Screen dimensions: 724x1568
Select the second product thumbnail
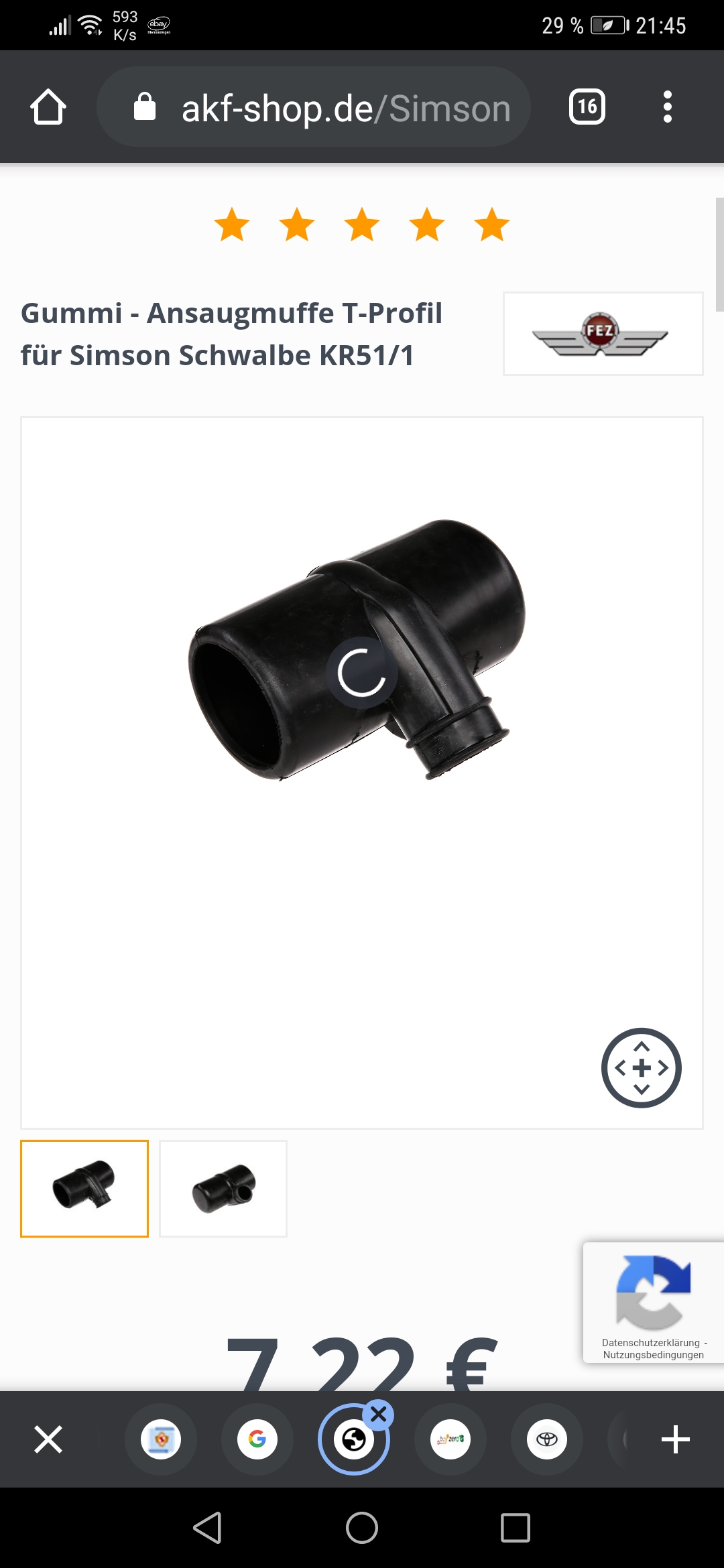pyautogui.click(x=223, y=1188)
